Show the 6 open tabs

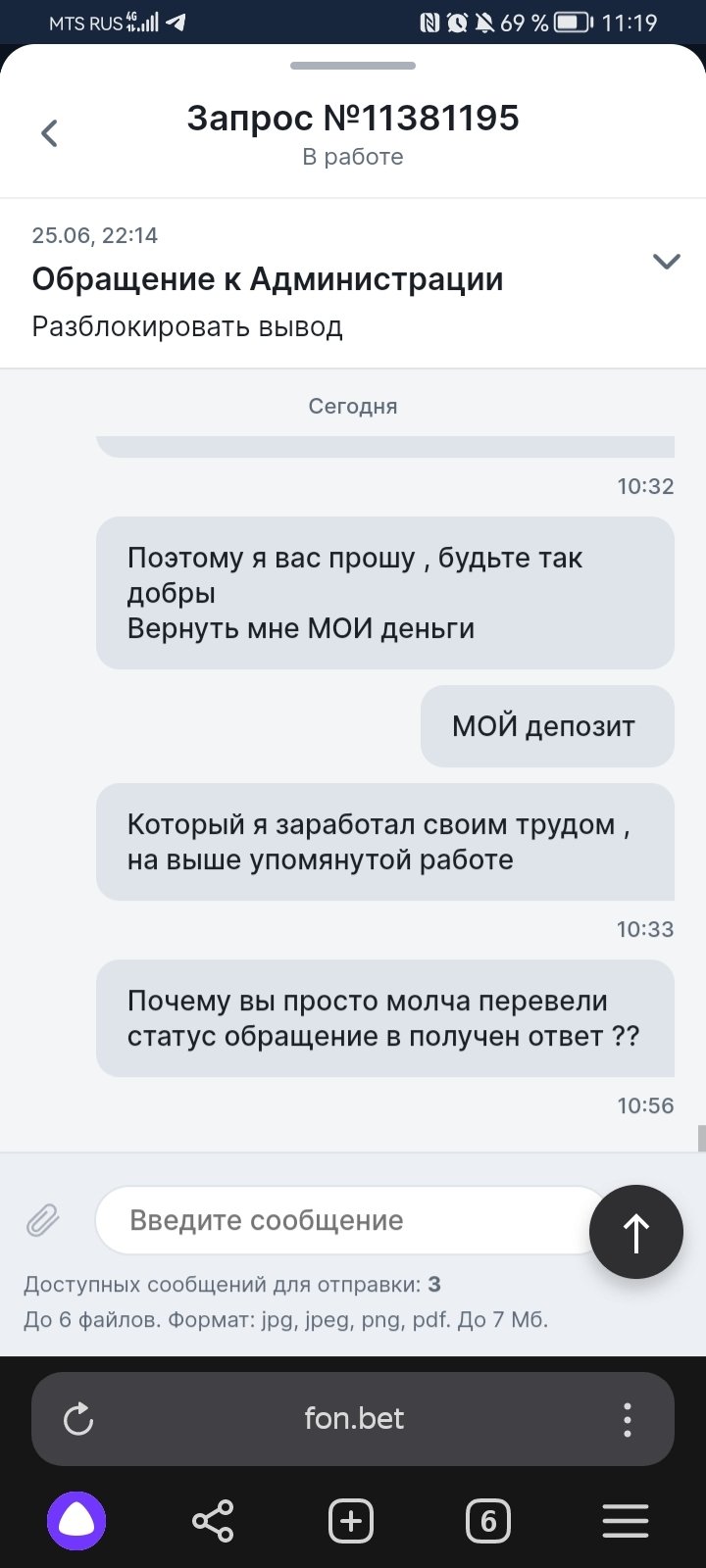[x=488, y=1521]
